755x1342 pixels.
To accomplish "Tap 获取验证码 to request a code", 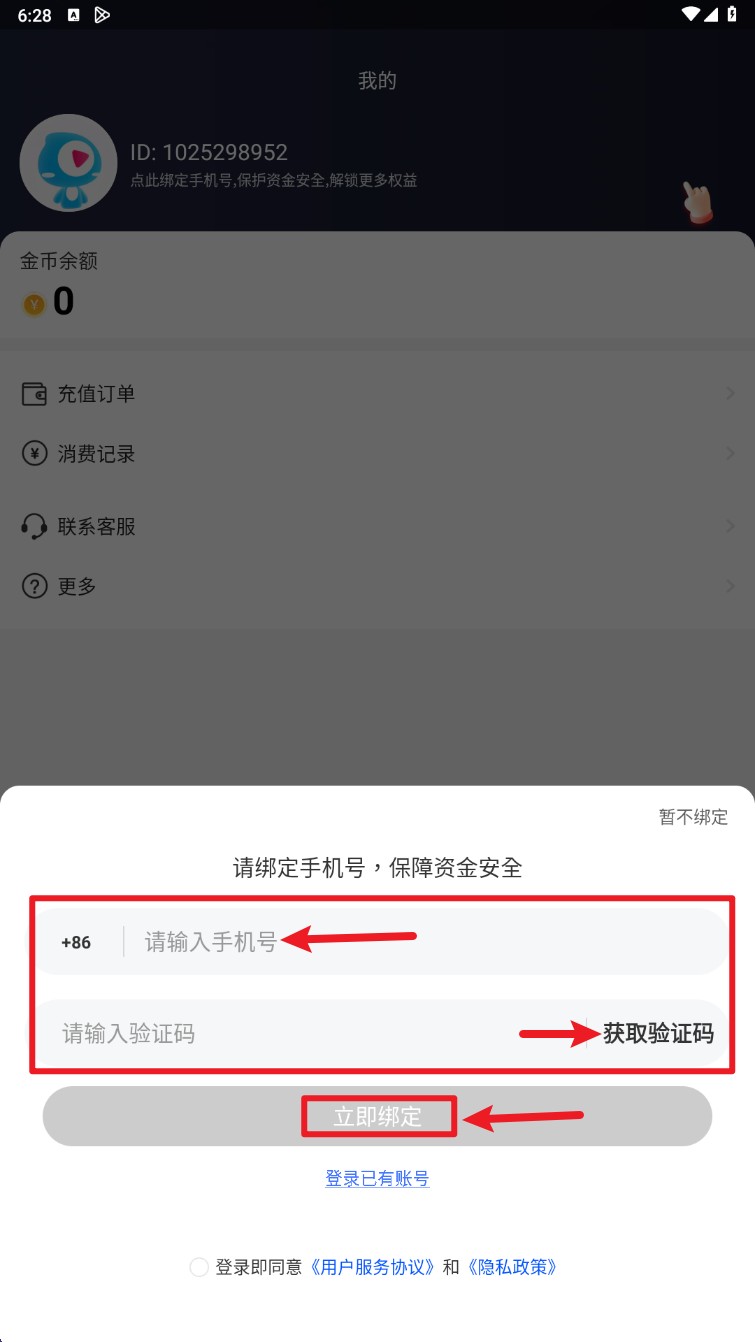I will (x=658, y=1034).
